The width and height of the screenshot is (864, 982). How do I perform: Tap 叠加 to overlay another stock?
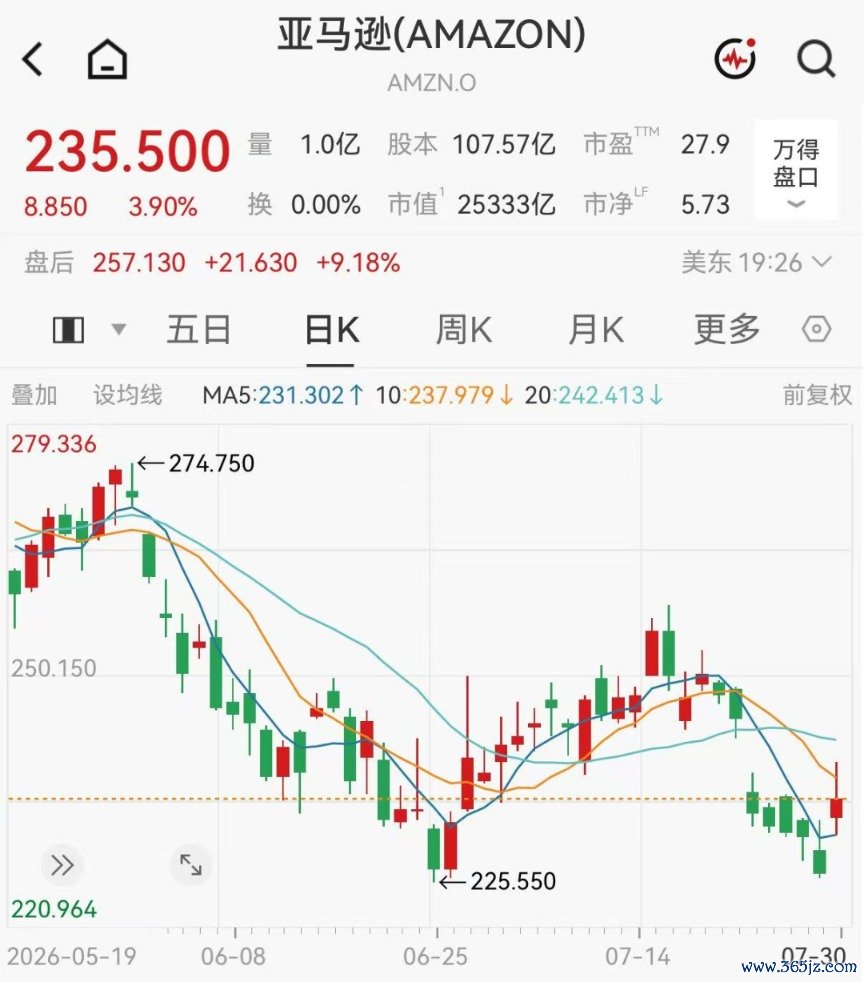click(34, 395)
